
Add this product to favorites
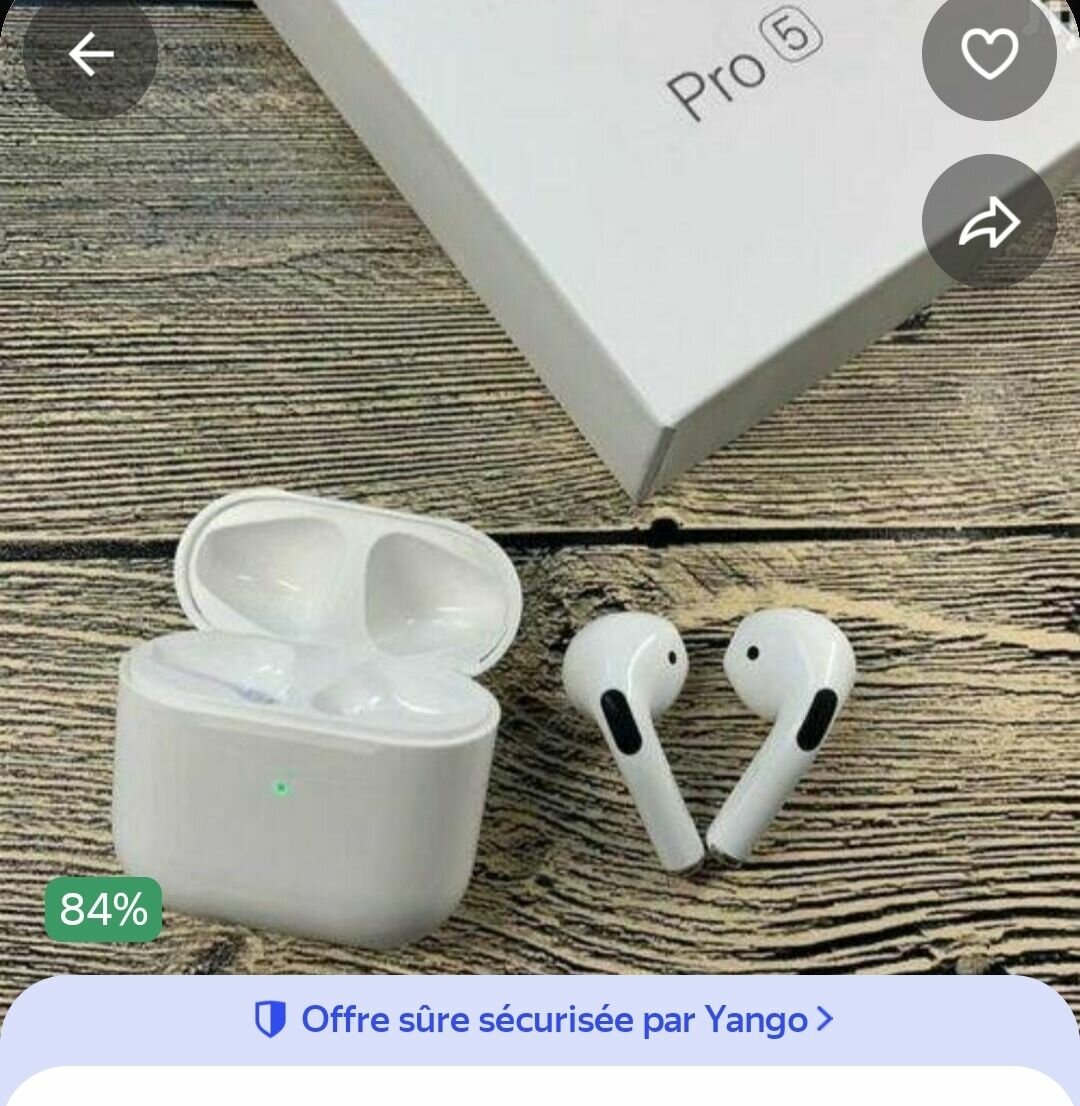tap(989, 54)
